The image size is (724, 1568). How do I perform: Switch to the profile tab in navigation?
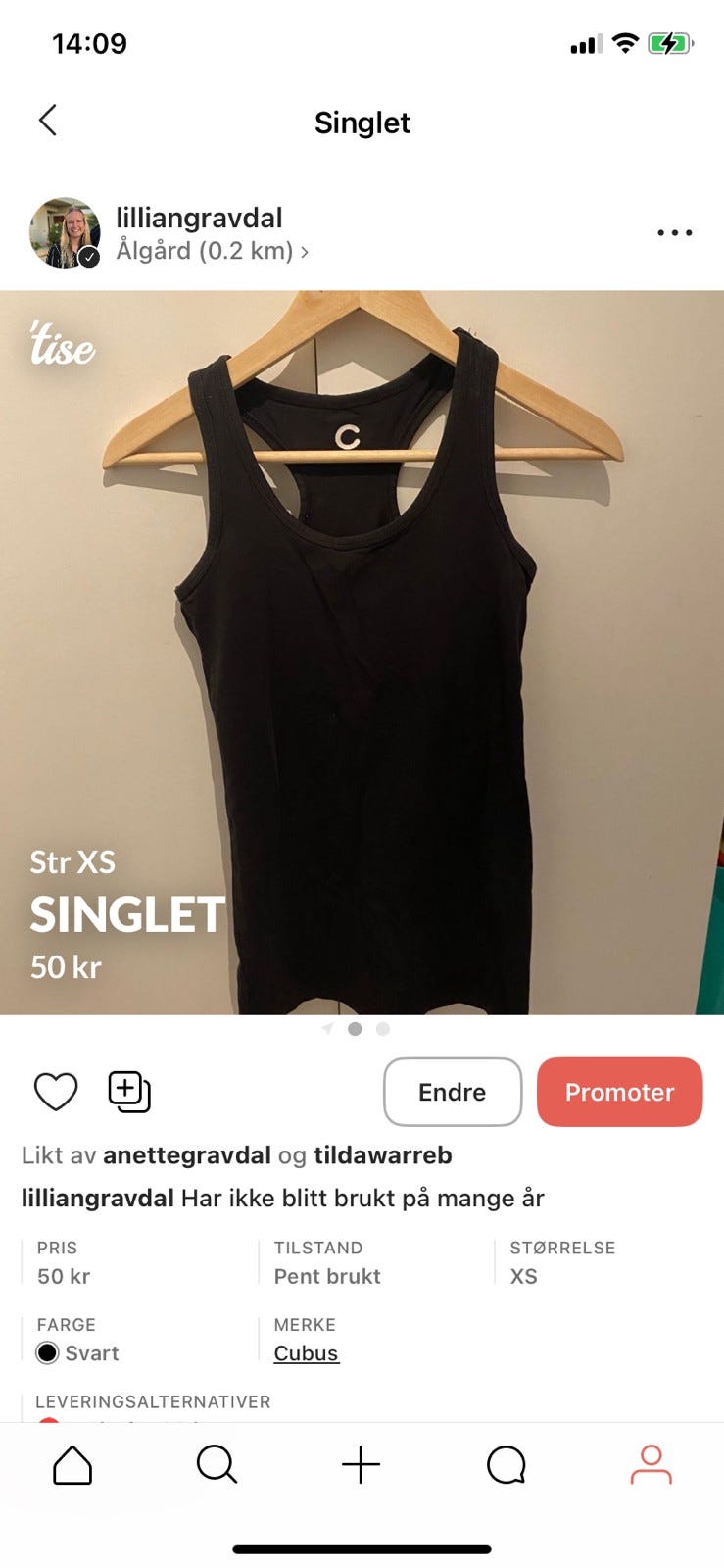click(x=651, y=1465)
